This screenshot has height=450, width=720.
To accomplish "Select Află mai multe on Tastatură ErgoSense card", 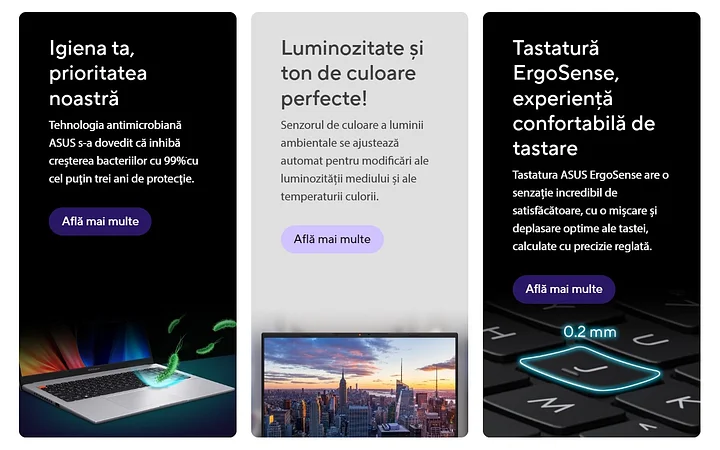I will coord(564,289).
